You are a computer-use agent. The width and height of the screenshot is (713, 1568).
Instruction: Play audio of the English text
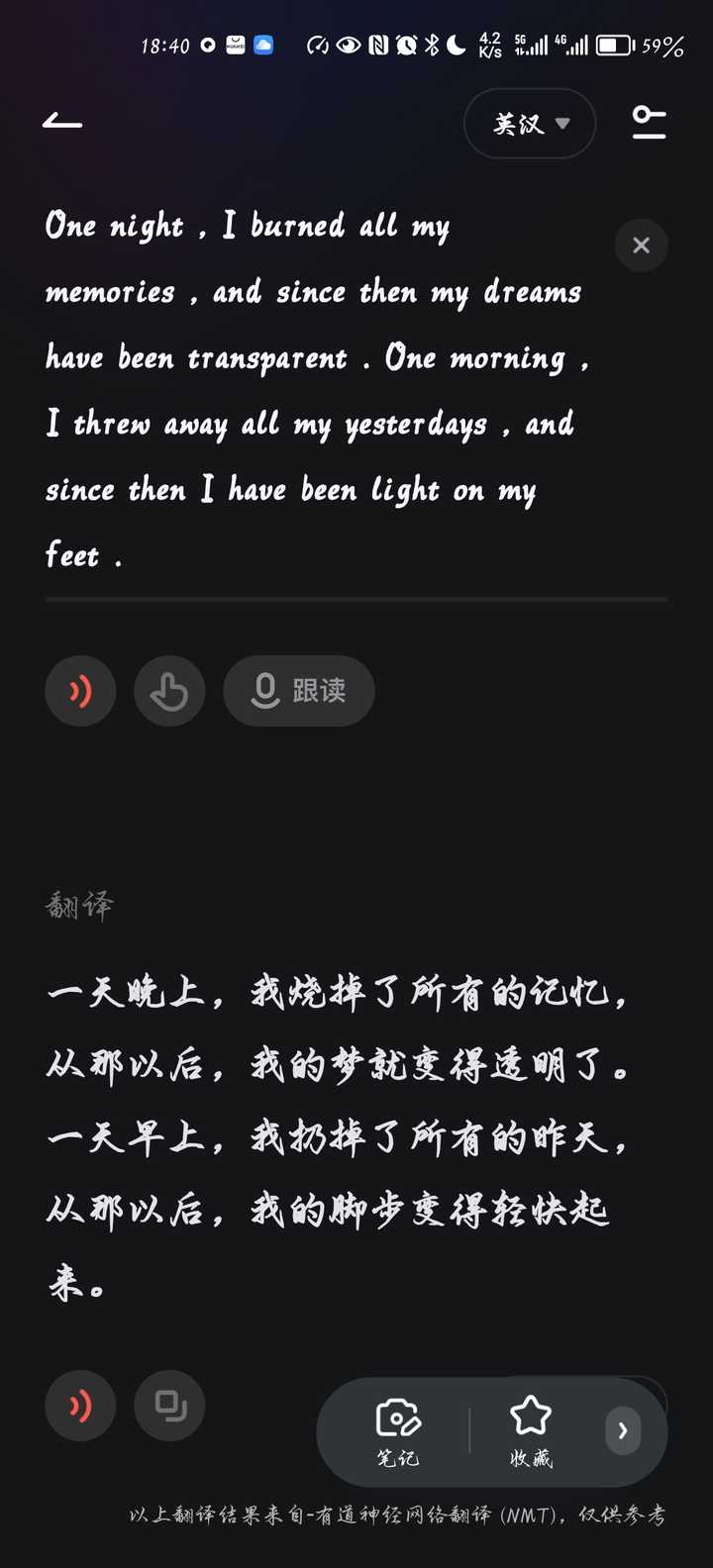[x=80, y=691]
